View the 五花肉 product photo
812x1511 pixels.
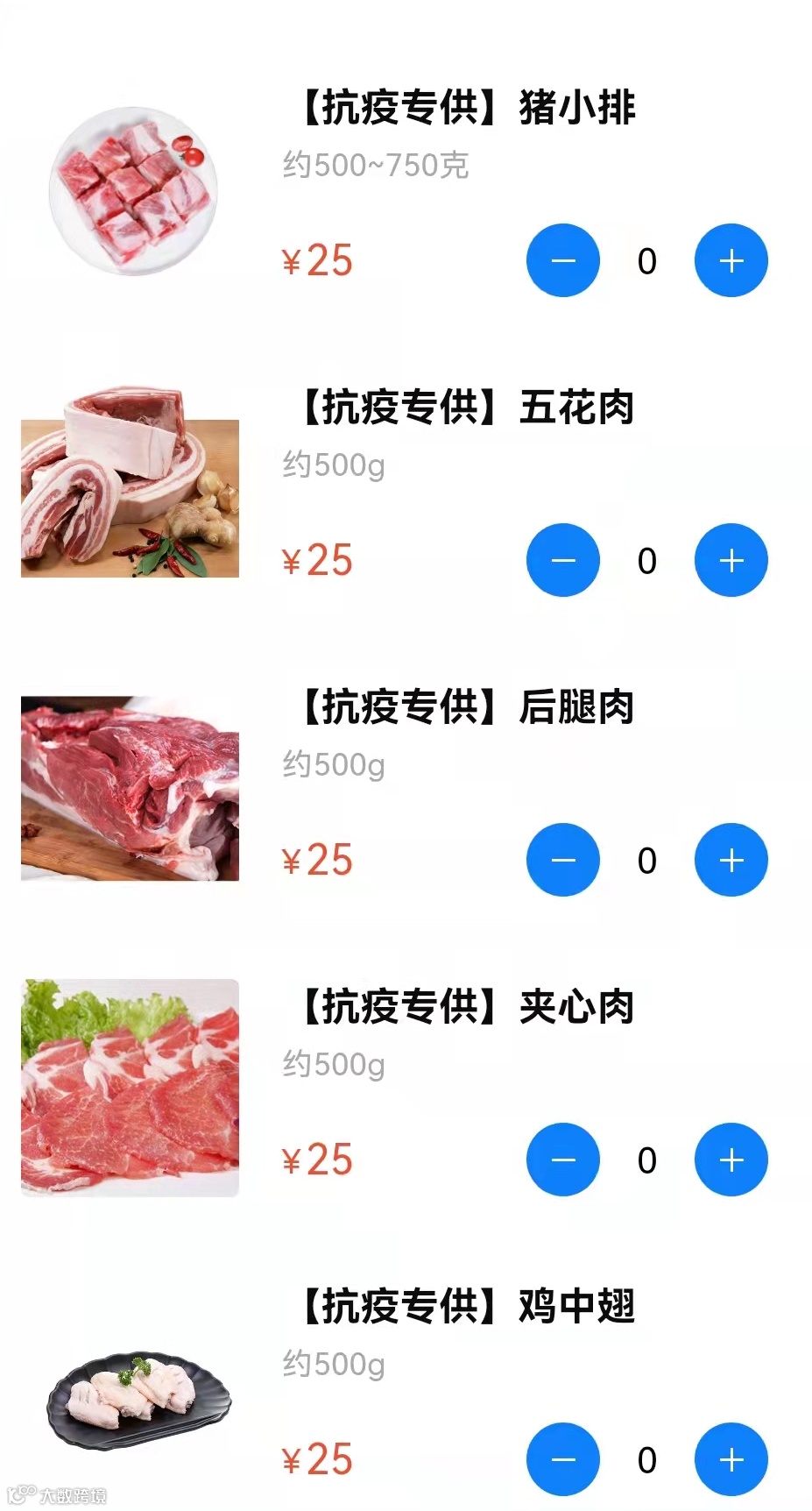point(130,484)
